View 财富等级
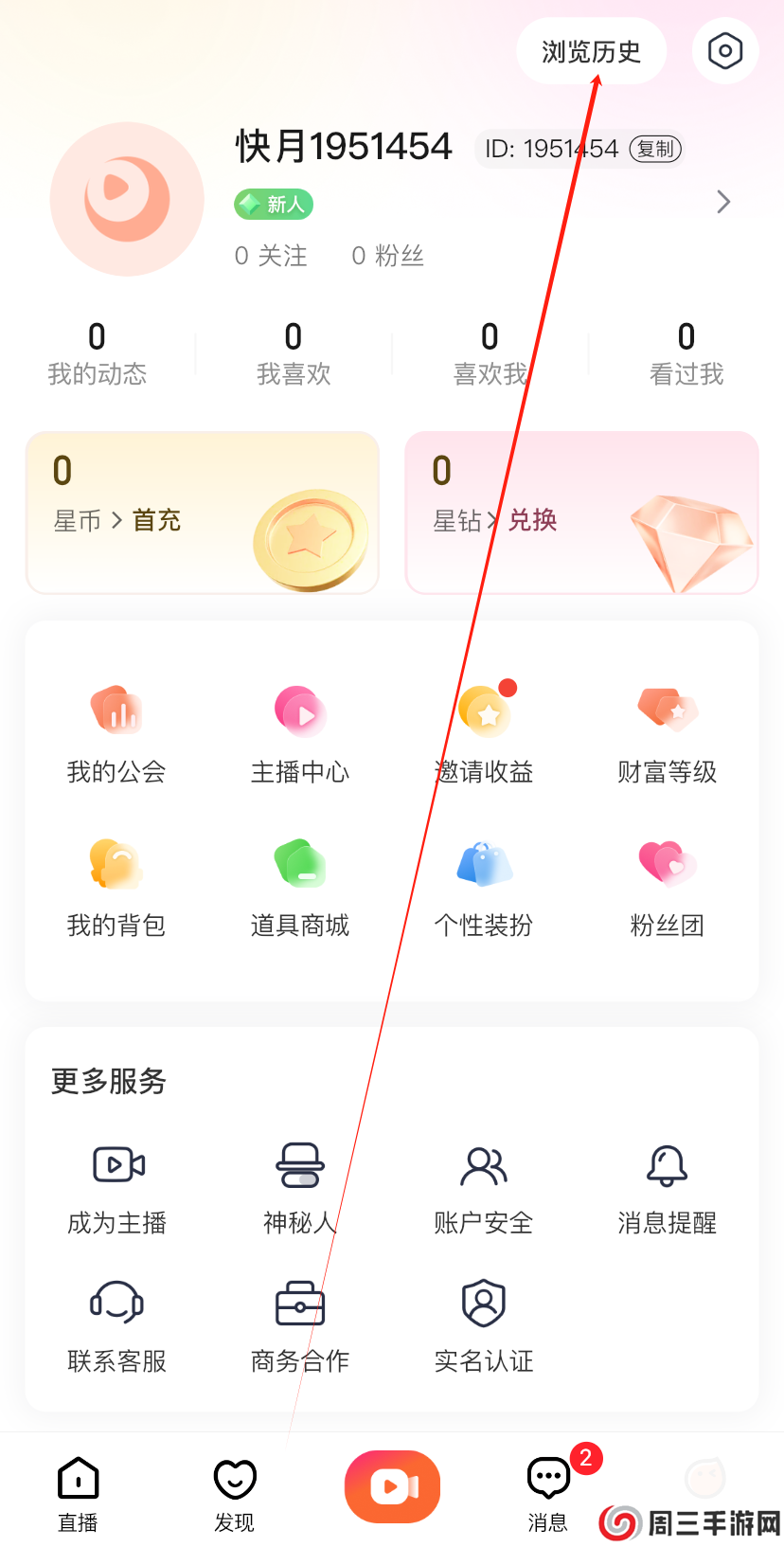Viewport: 784px width, 1547px height. [668, 735]
